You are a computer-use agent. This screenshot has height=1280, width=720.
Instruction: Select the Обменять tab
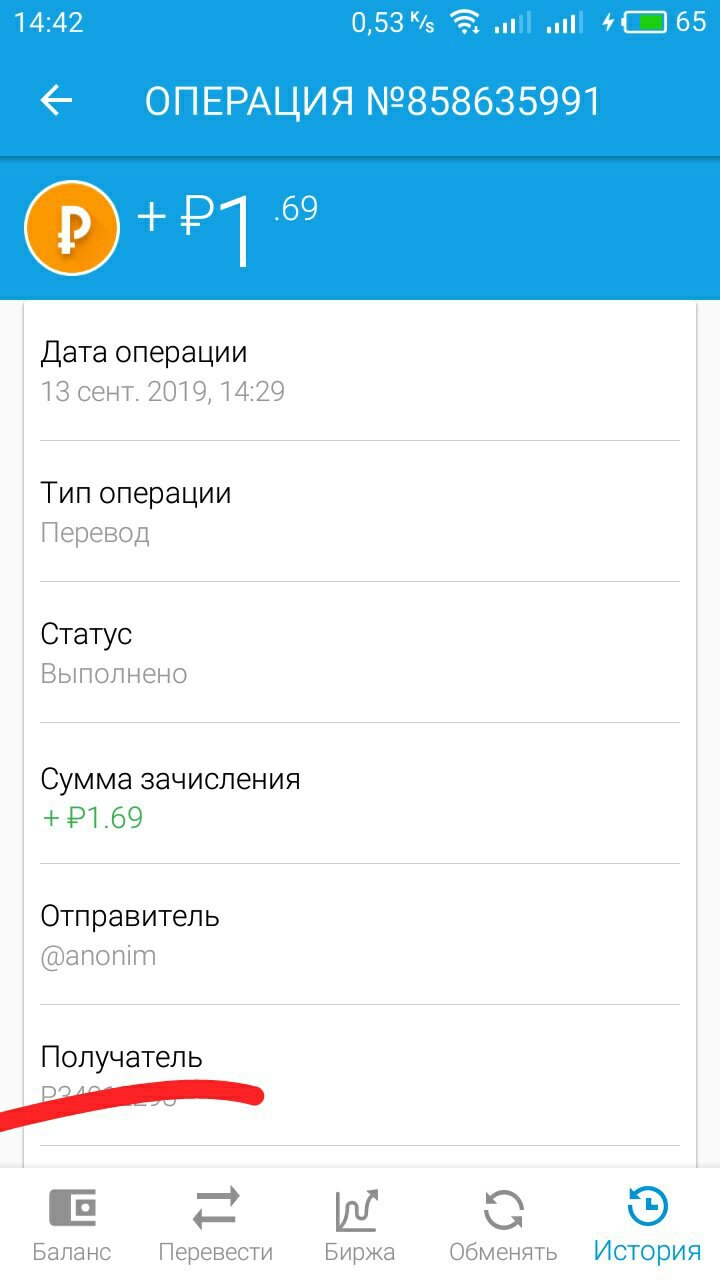pos(503,1224)
